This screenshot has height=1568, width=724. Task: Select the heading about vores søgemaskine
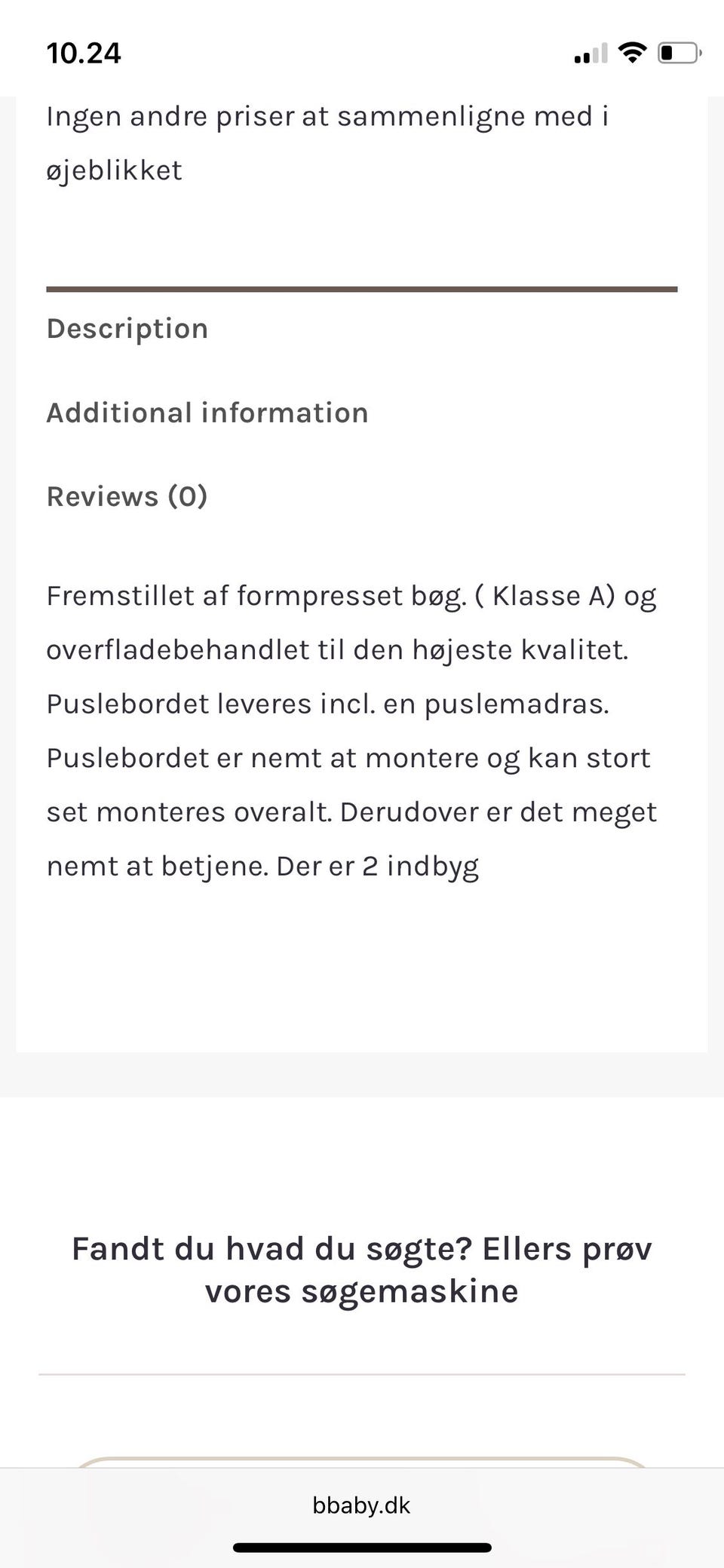(361, 1269)
